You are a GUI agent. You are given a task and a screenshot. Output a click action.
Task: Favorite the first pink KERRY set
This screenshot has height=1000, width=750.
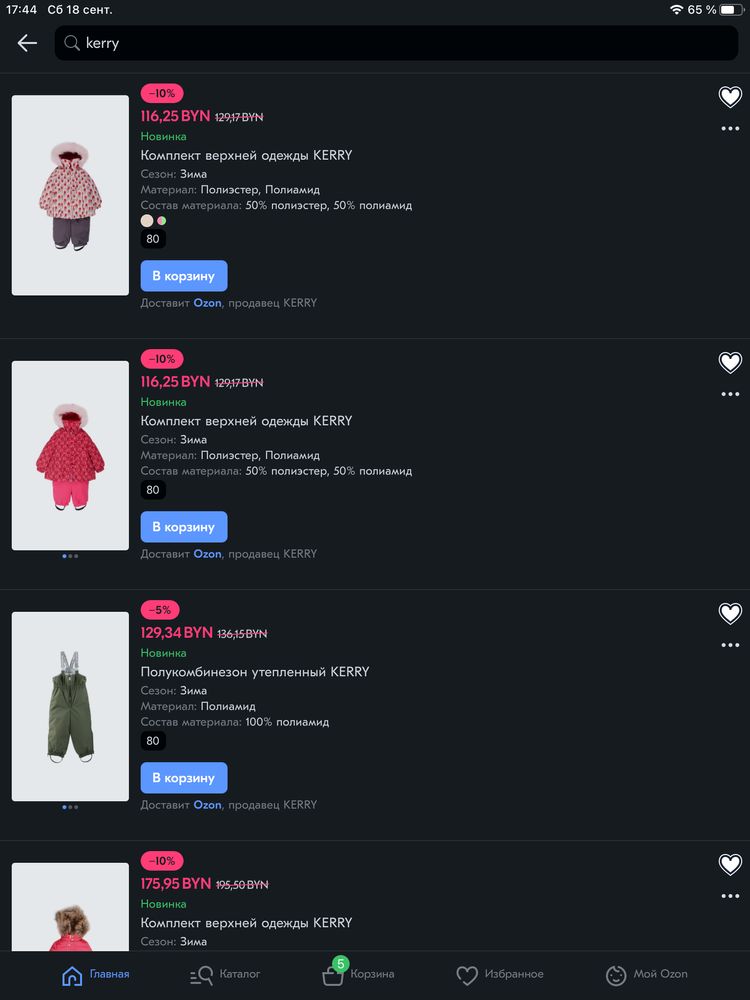730,97
